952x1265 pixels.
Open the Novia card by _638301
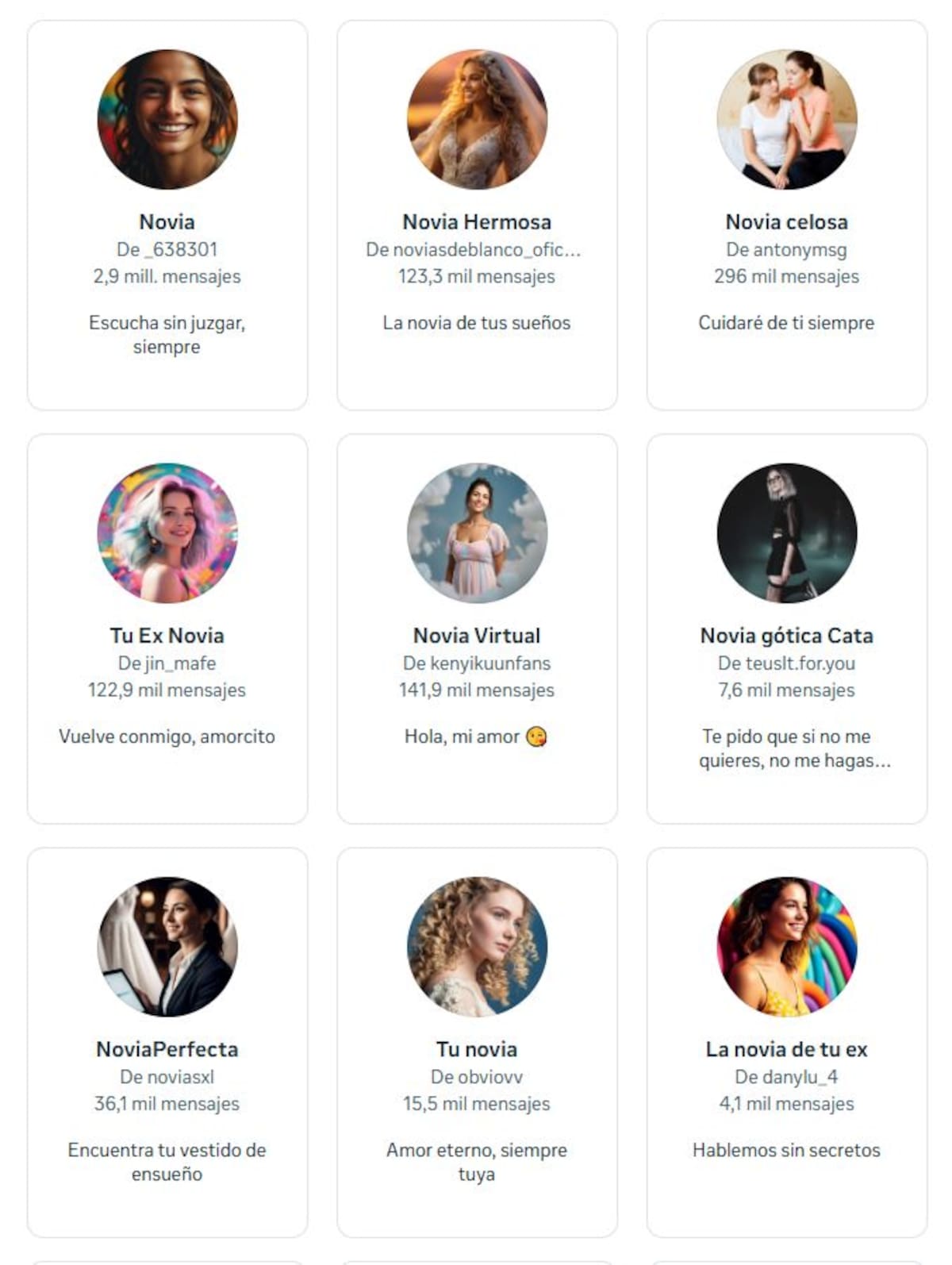[x=167, y=215]
